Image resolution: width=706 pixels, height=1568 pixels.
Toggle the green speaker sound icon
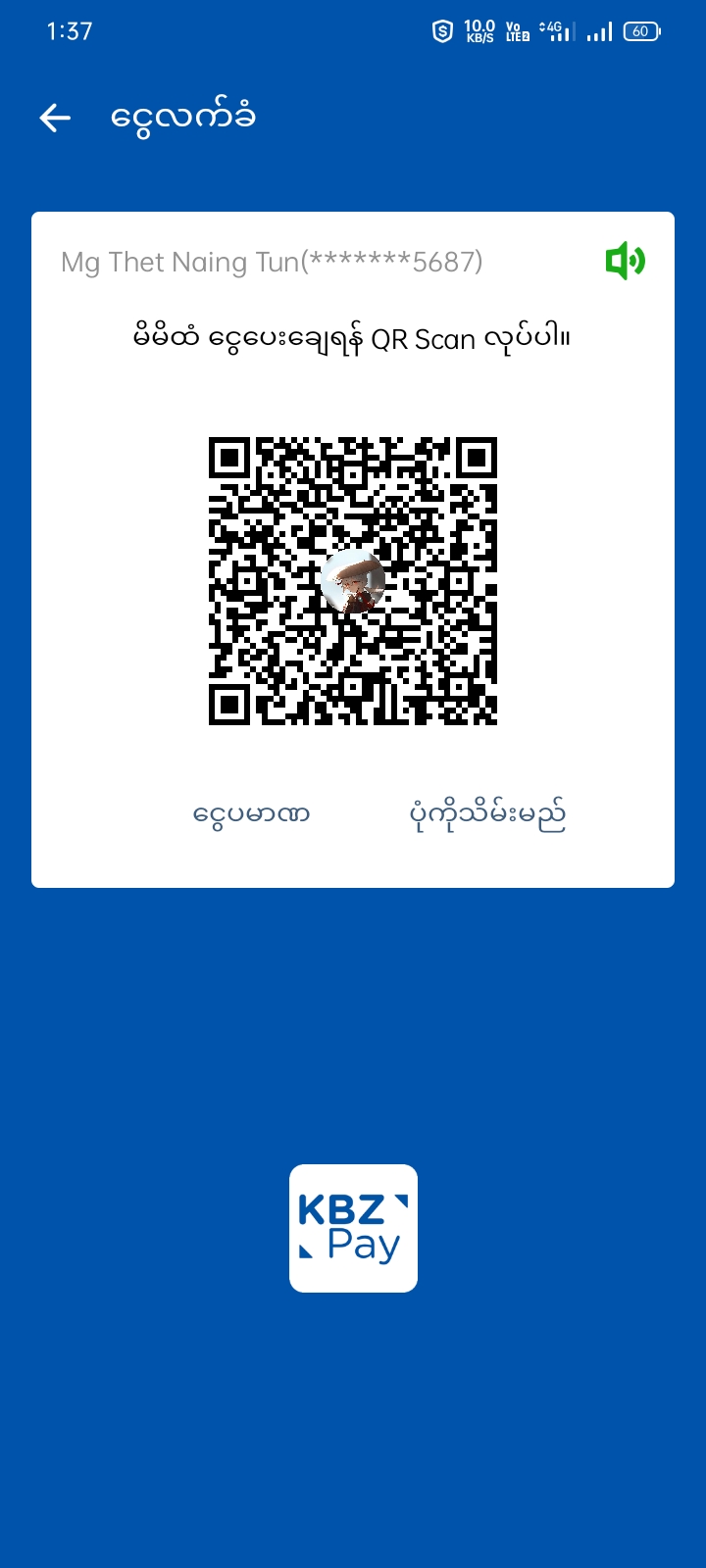pos(625,262)
